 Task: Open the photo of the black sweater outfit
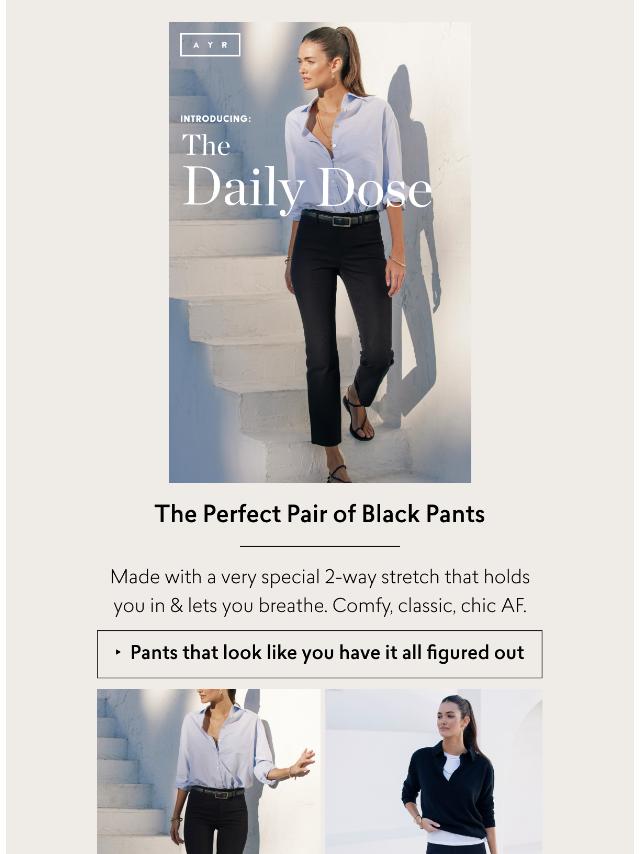434,770
